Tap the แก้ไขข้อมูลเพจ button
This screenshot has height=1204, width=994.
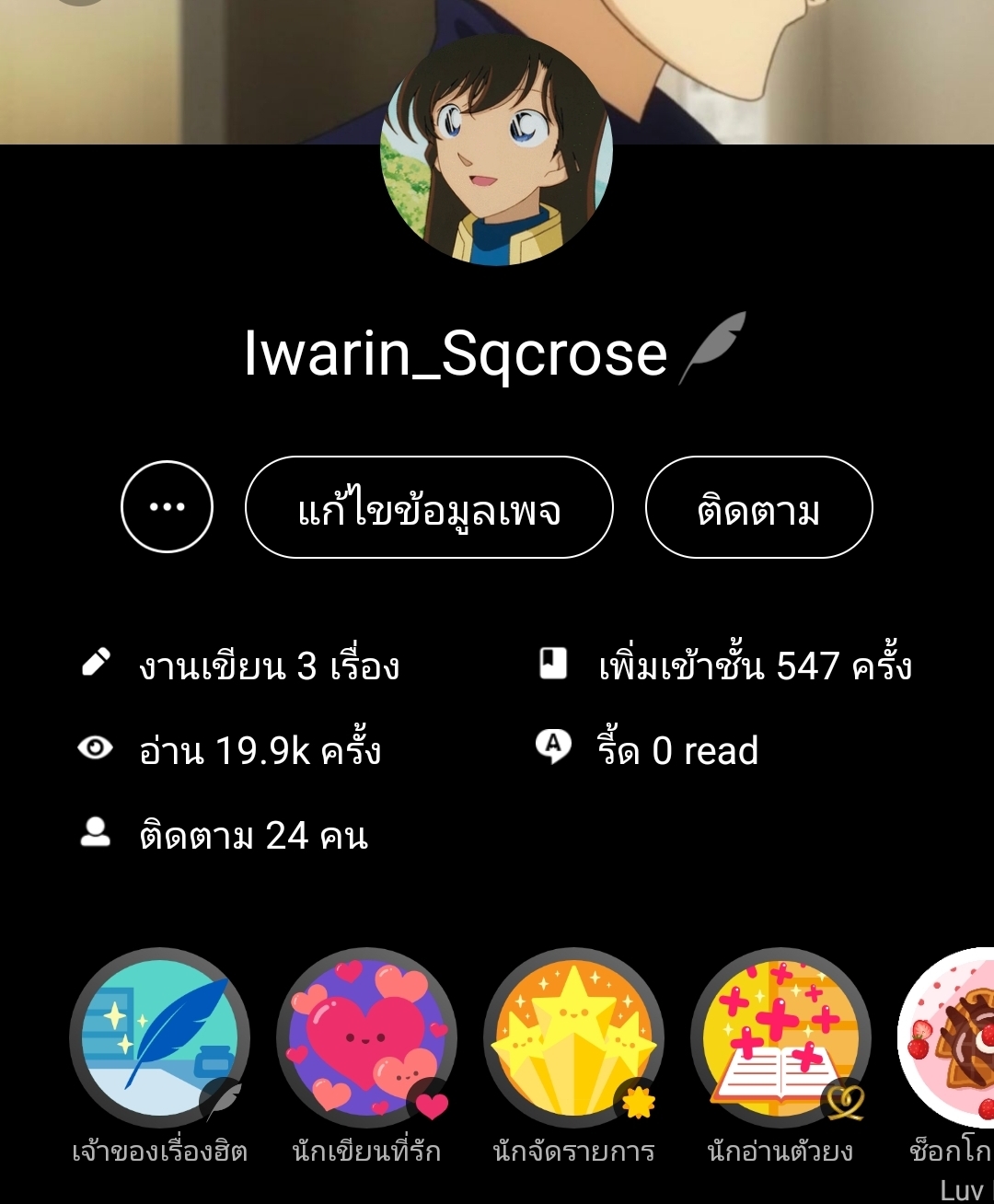429,507
